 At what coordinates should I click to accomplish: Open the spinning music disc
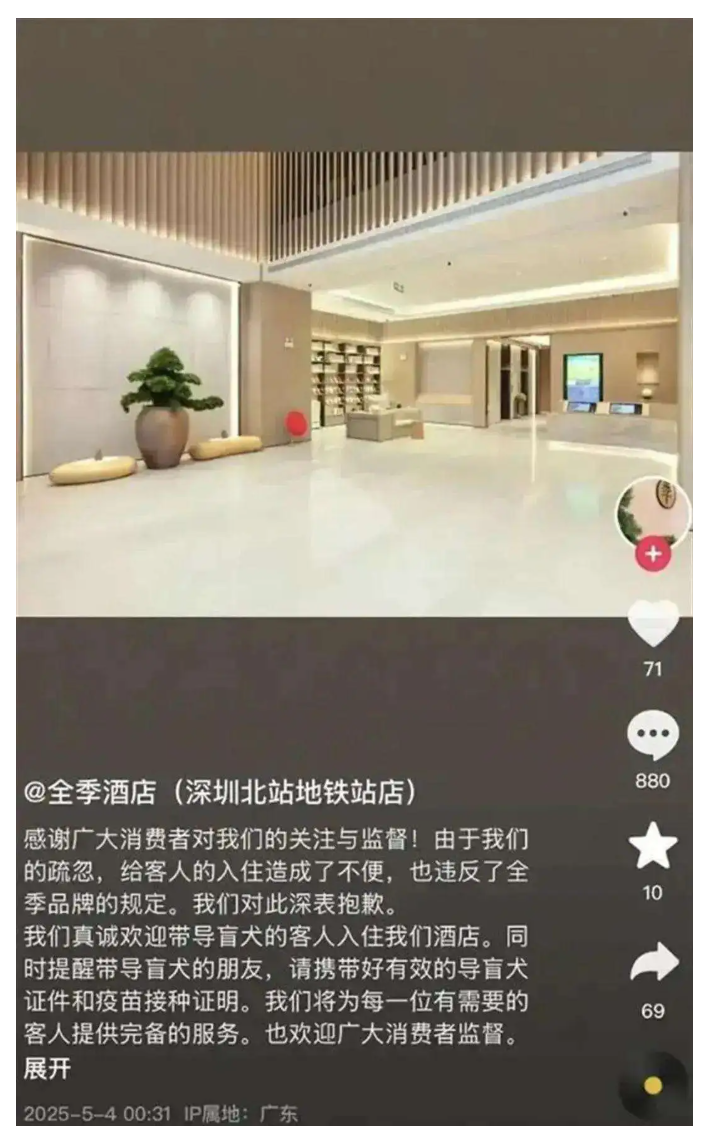653,1085
